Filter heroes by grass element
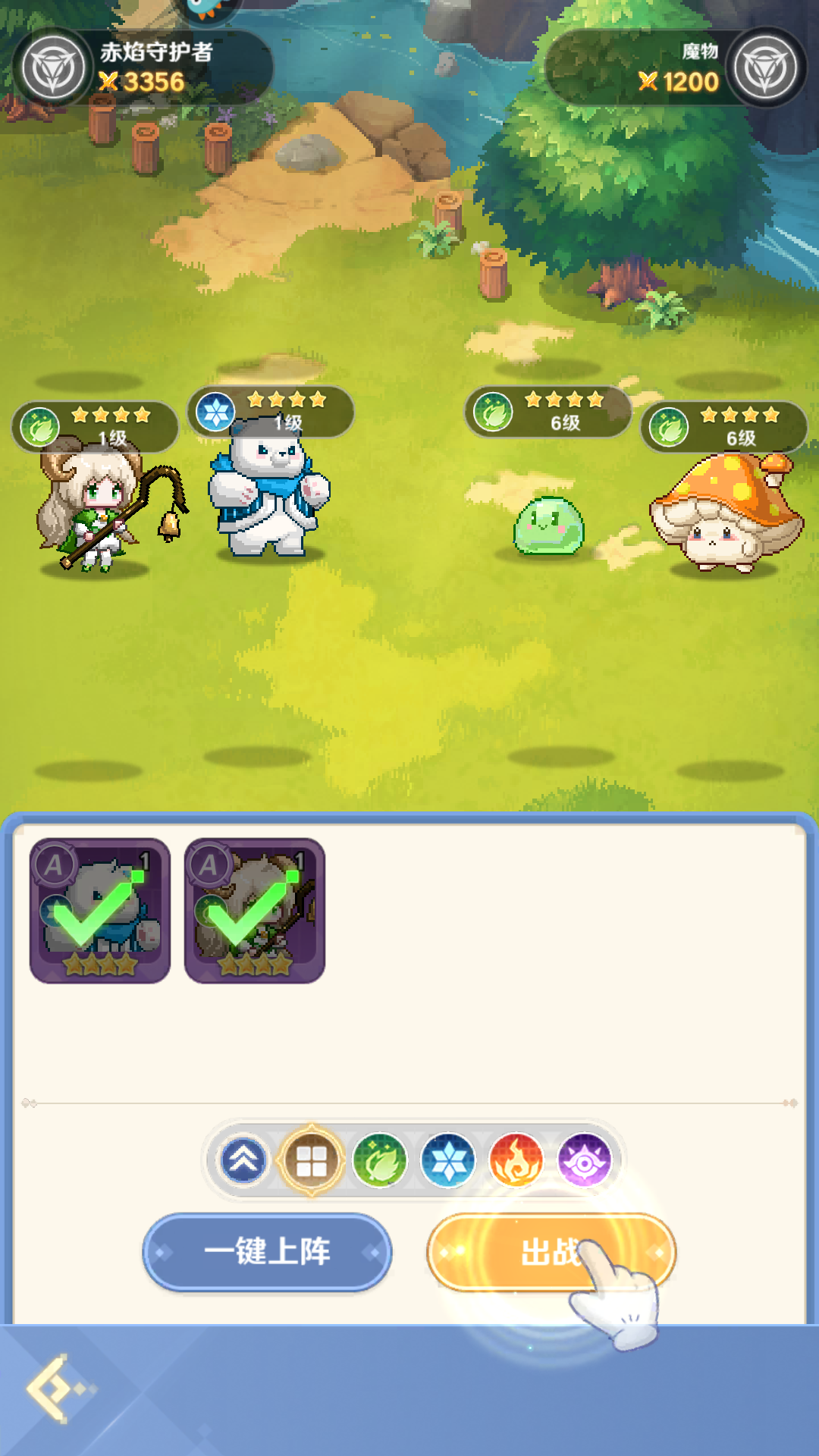The width and height of the screenshot is (819, 1456). [380, 1160]
